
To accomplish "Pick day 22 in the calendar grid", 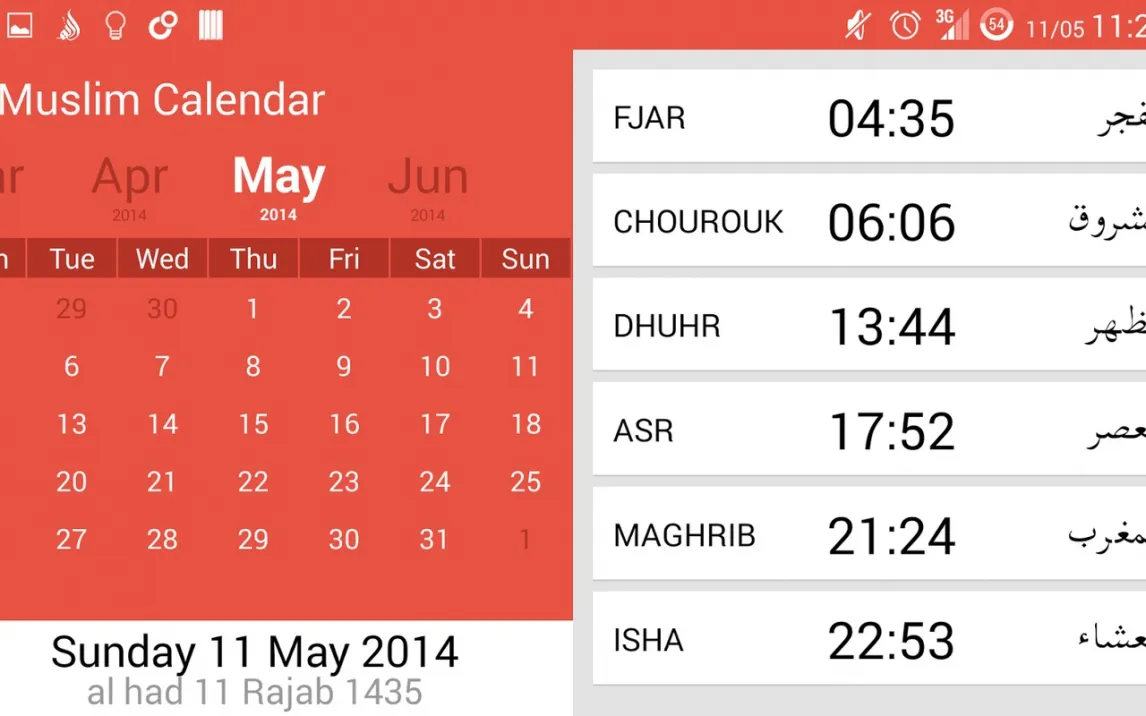I will pyautogui.click(x=253, y=482).
